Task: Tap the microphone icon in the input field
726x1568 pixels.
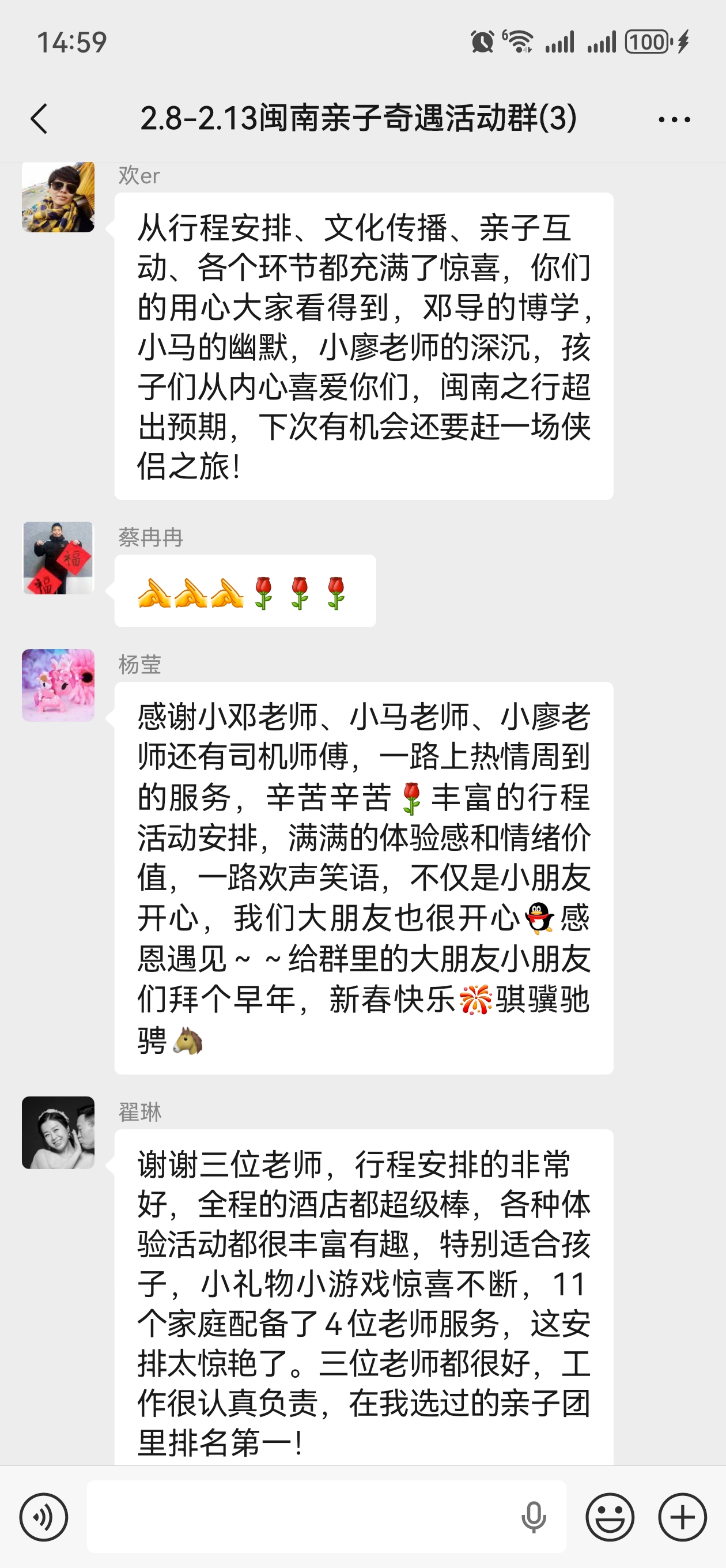Action: [x=533, y=1517]
